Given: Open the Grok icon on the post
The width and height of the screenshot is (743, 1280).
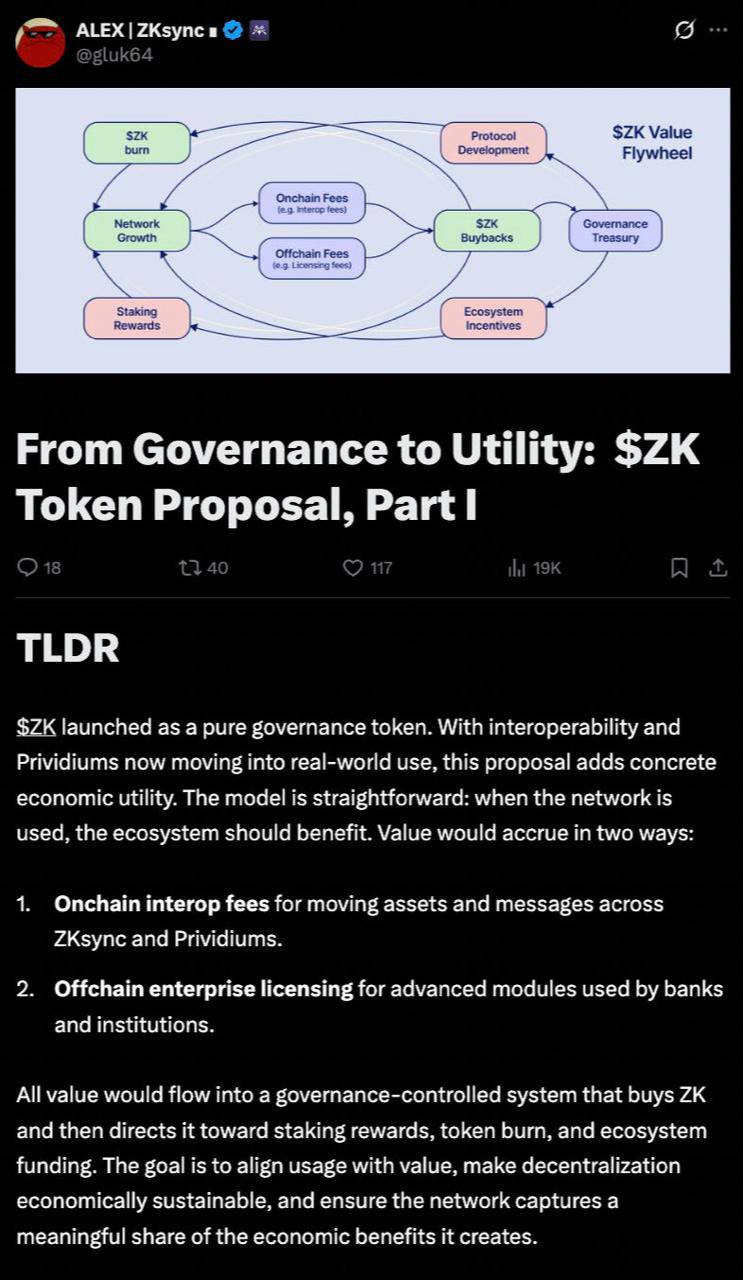Looking at the screenshot, I should pos(684,30).
